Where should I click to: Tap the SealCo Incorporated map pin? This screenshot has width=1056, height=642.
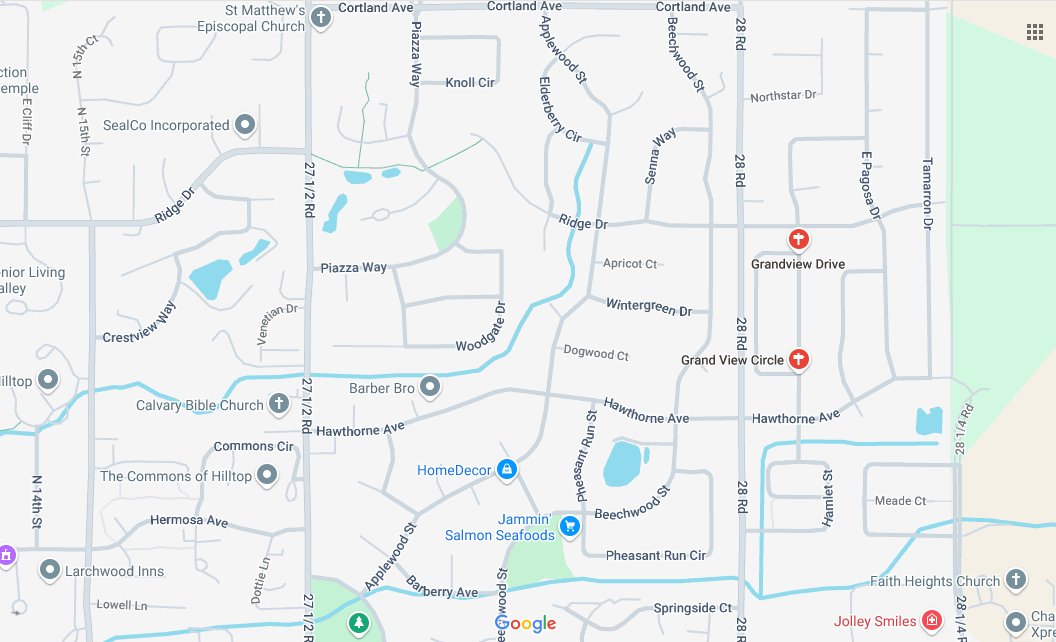tap(246, 126)
